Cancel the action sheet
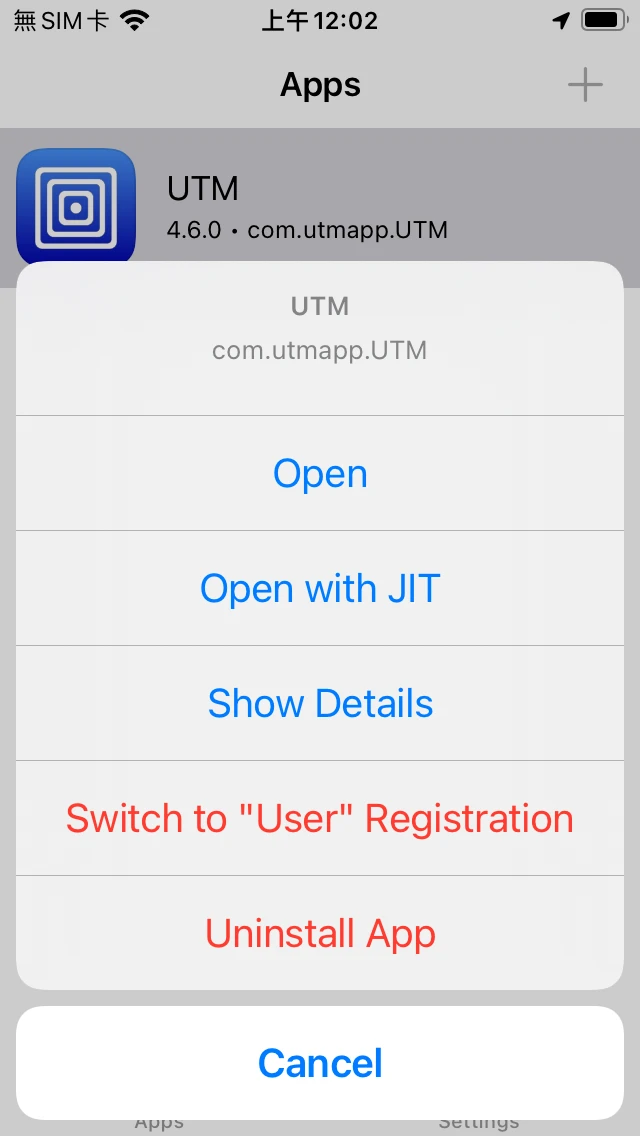The width and height of the screenshot is (640, 1136). tap(320, 1063)
